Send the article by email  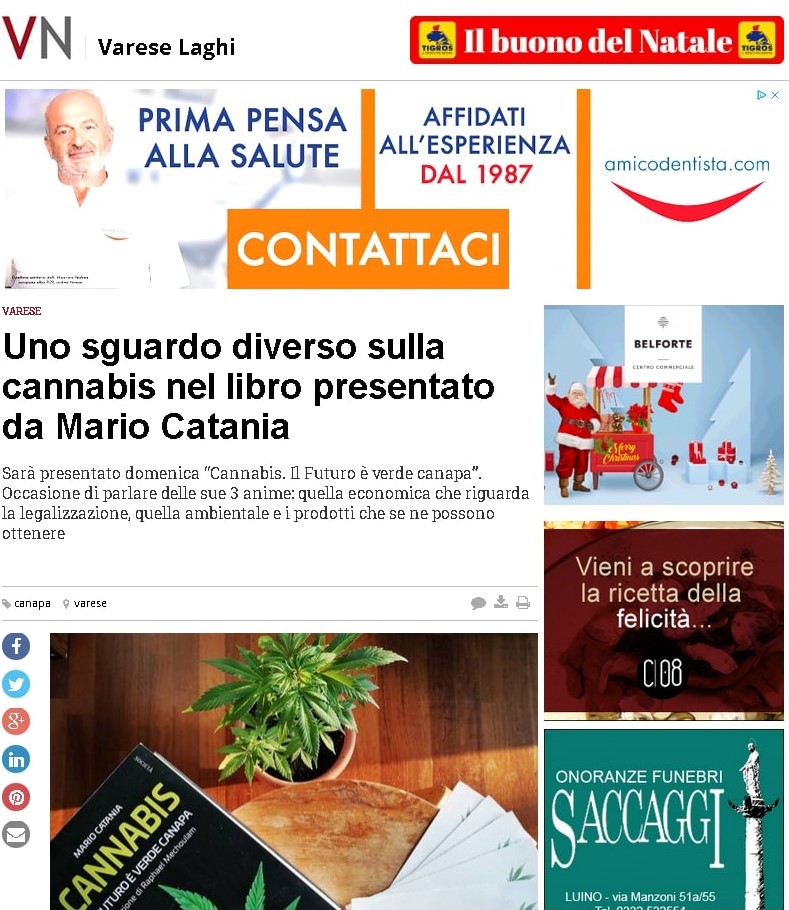pos(16,833)
